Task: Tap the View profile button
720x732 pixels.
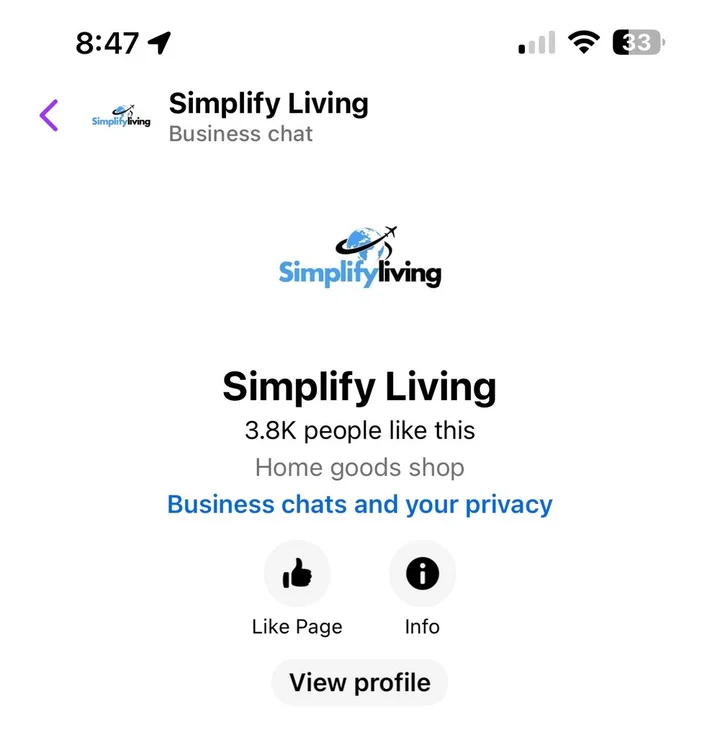Action: click(x=359, y=682)
